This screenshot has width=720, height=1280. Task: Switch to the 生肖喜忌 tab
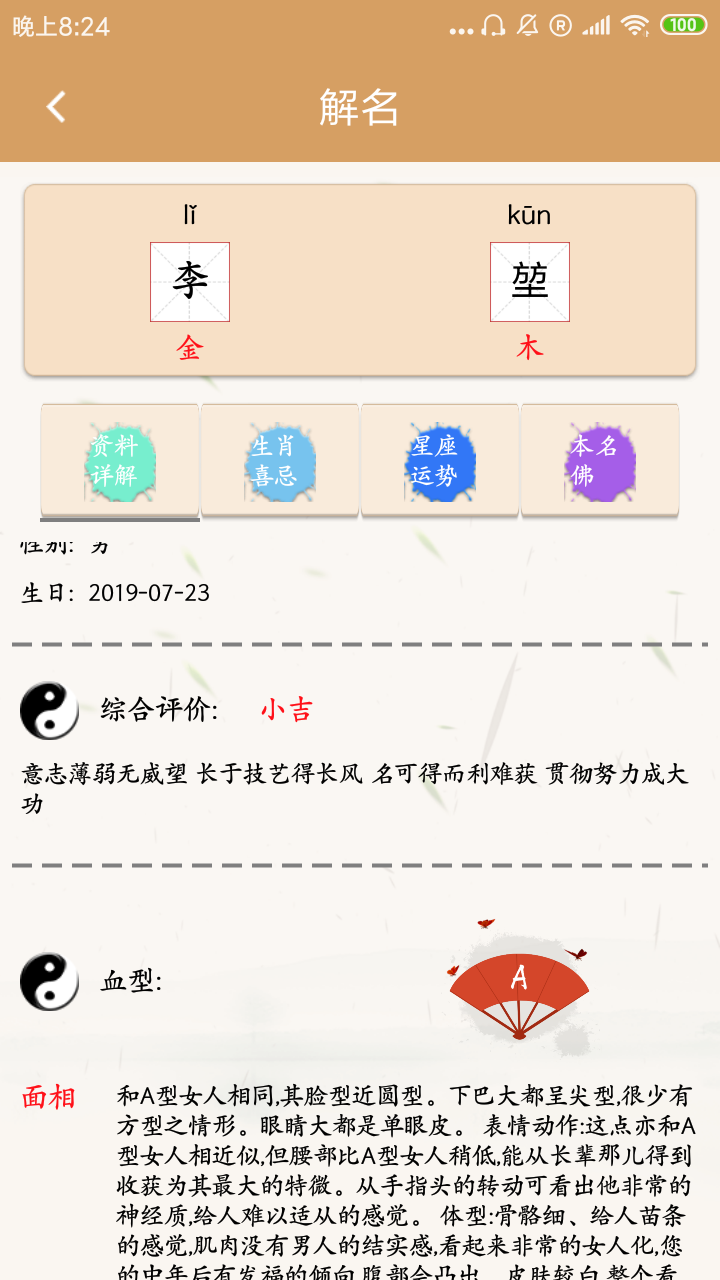[280, 461]
